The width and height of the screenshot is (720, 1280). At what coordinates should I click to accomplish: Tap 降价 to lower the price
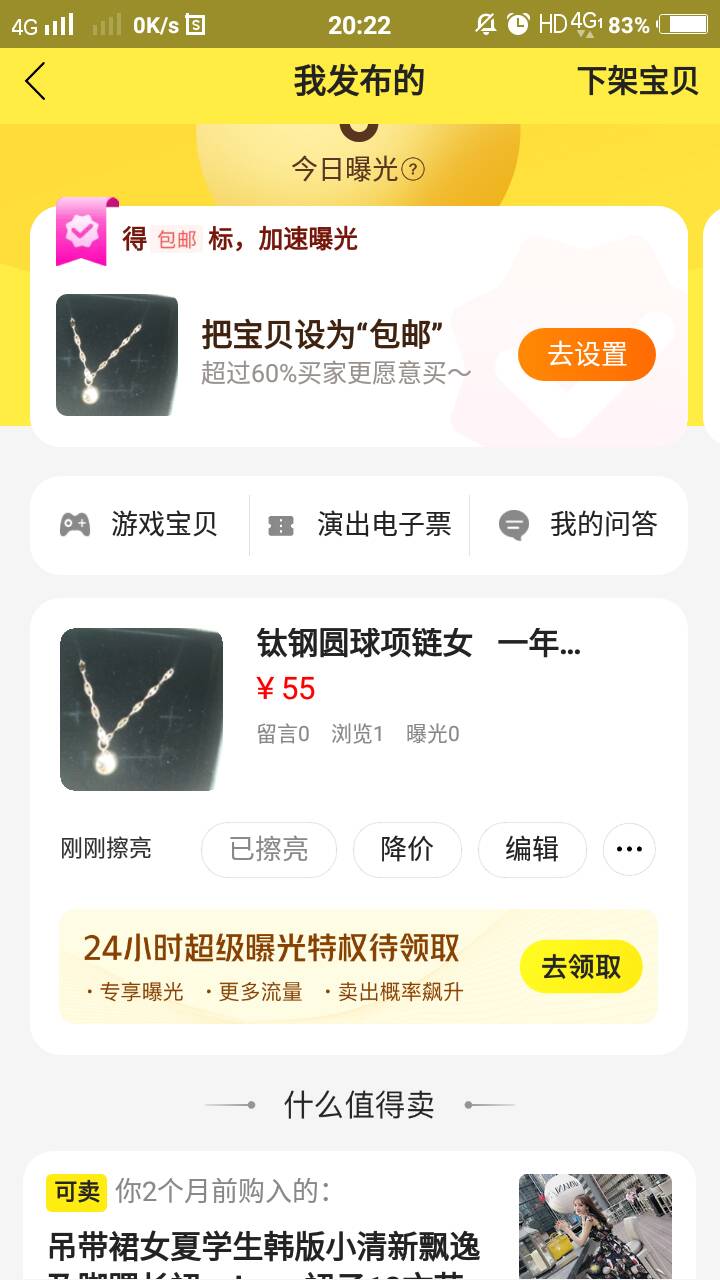tap(407, 850)
